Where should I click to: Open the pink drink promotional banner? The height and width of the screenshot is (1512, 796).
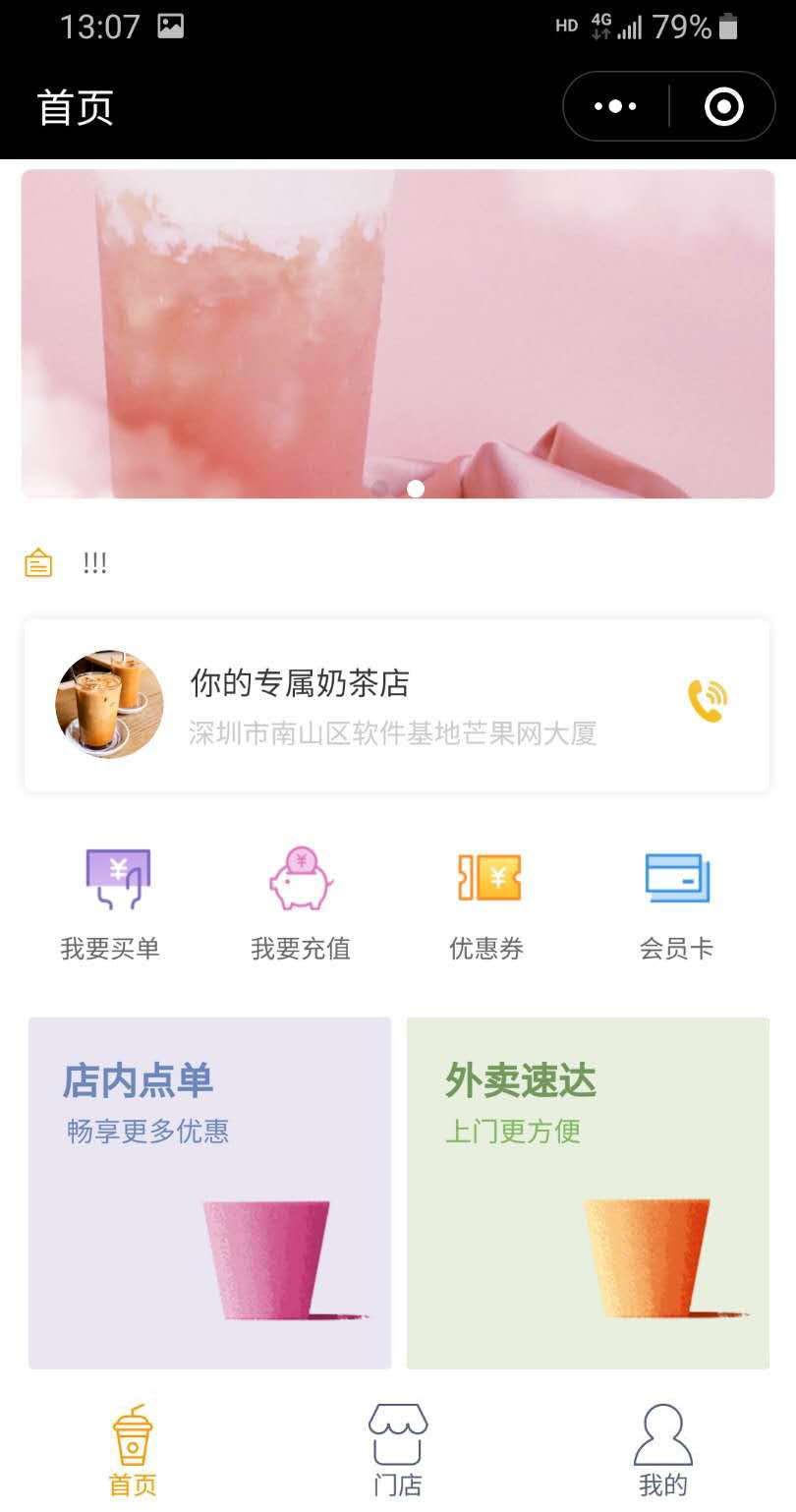pyautogui.click(x=397, y=334)
